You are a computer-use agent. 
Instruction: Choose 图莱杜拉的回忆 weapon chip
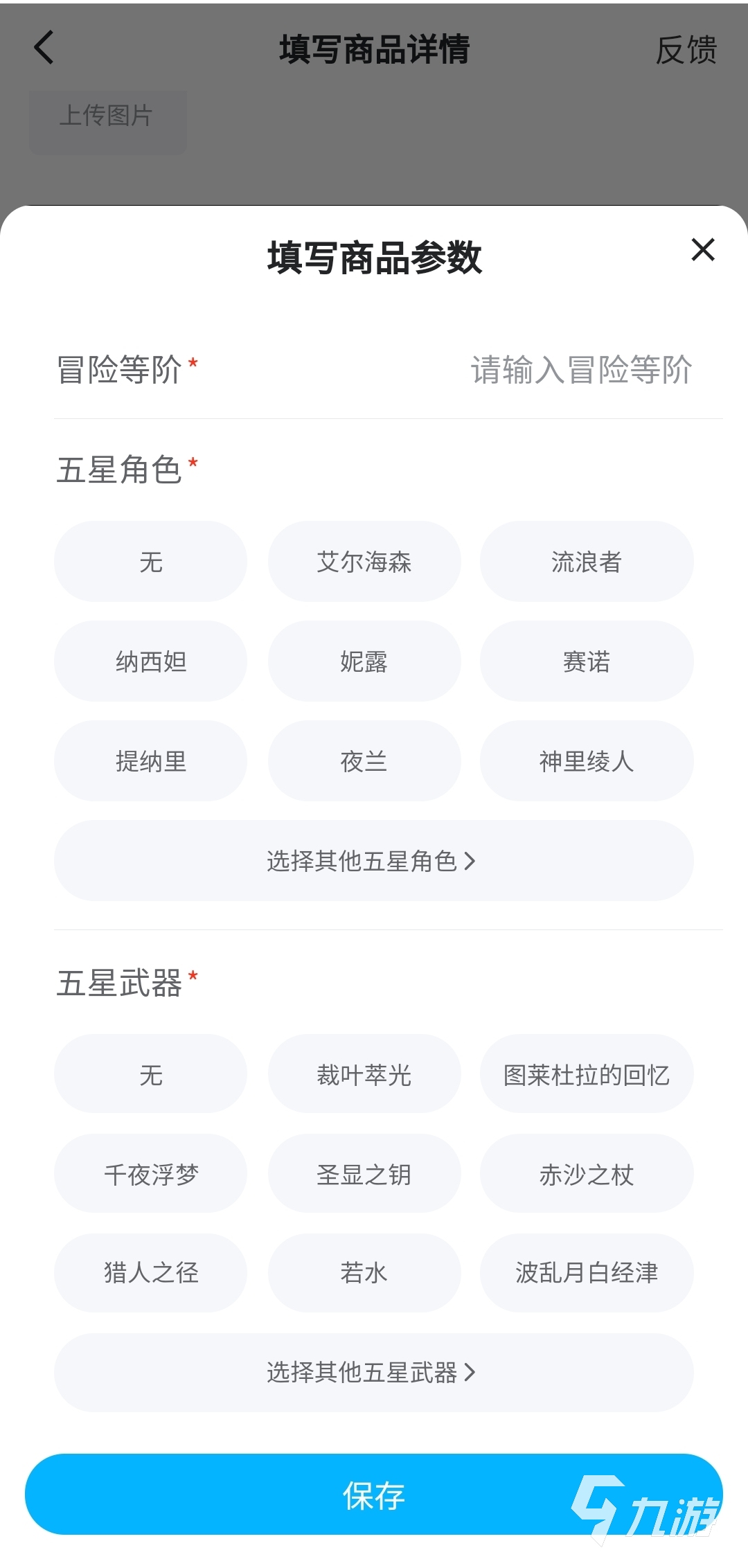point(586,1075)
